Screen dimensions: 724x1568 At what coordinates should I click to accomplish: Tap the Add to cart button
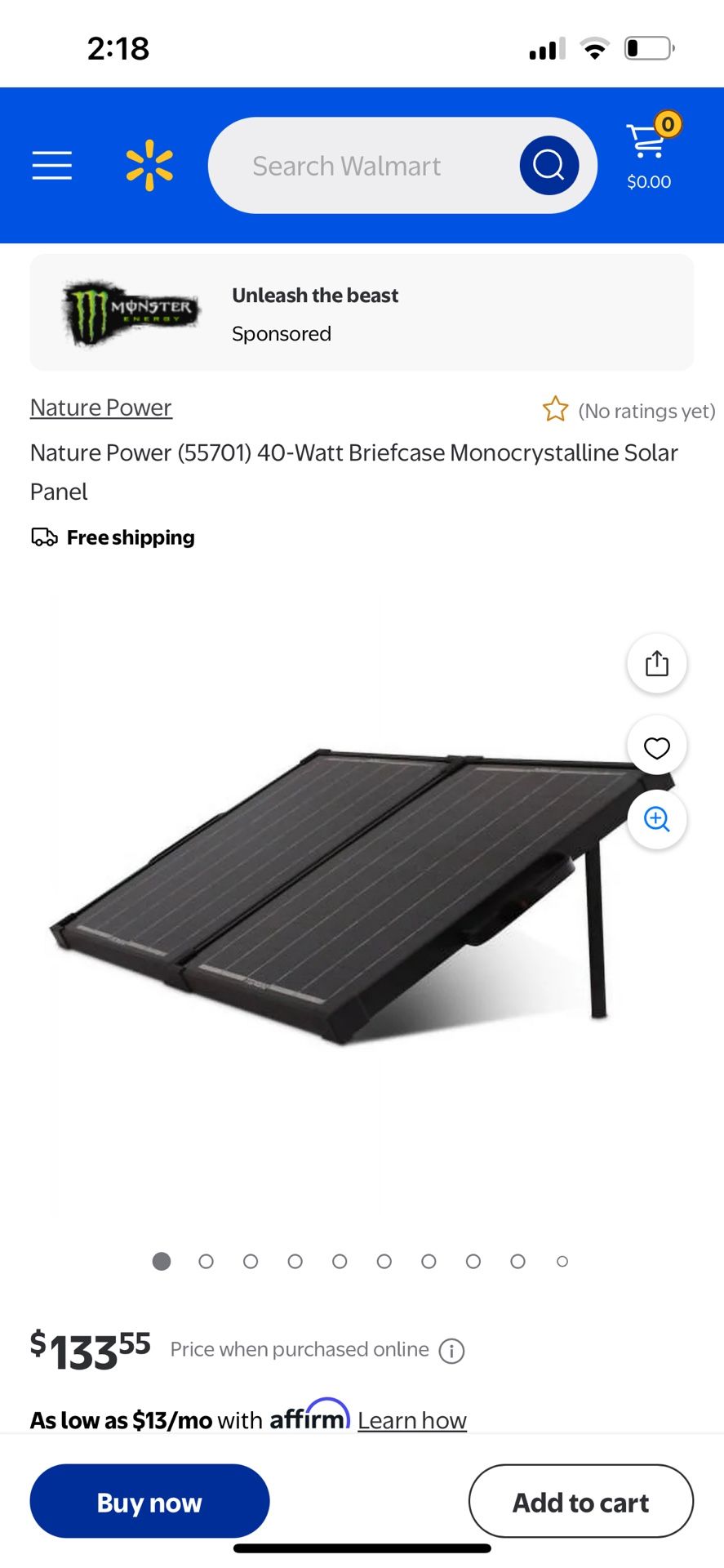coord(580,1501)
